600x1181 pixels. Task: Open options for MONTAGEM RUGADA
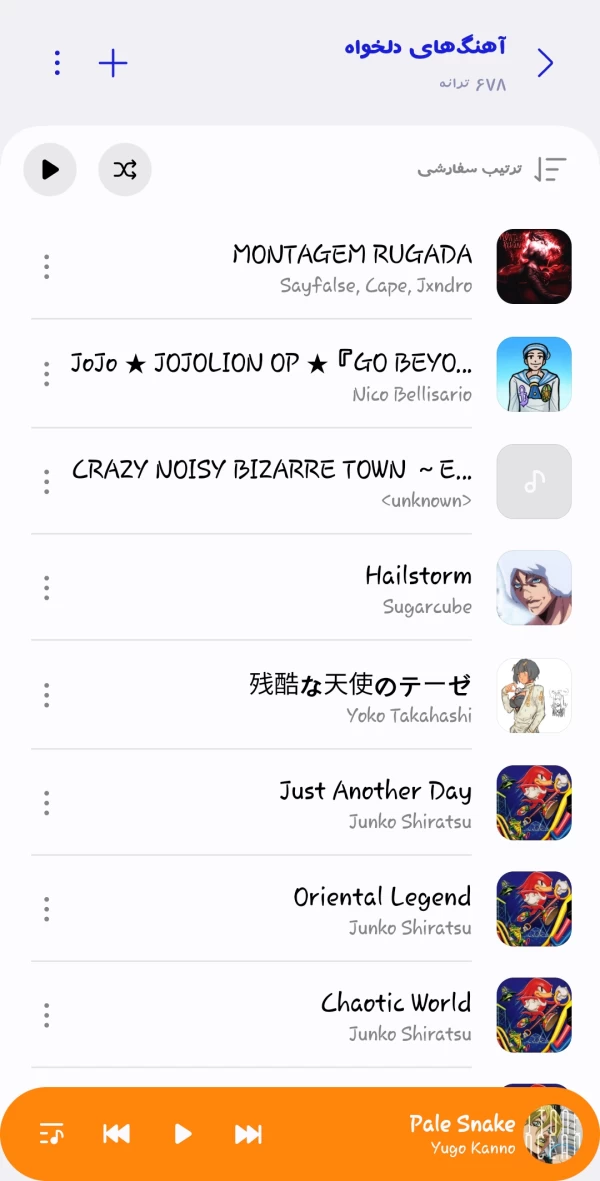(x=46, y=267)
